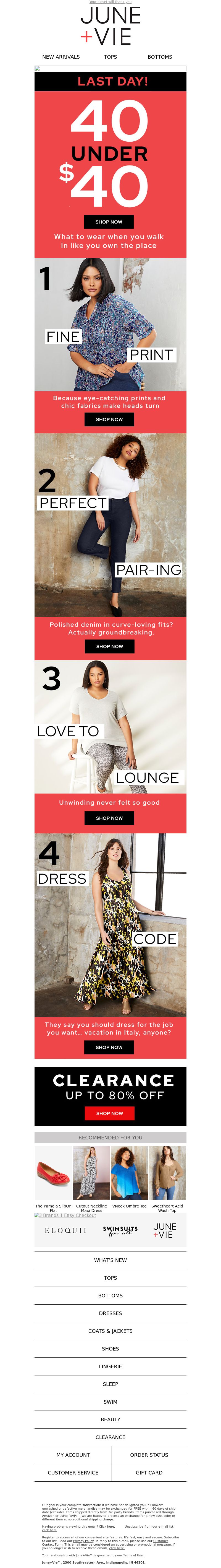
Task: Open the GIFT CARD link
Action: coord(149,1473)
